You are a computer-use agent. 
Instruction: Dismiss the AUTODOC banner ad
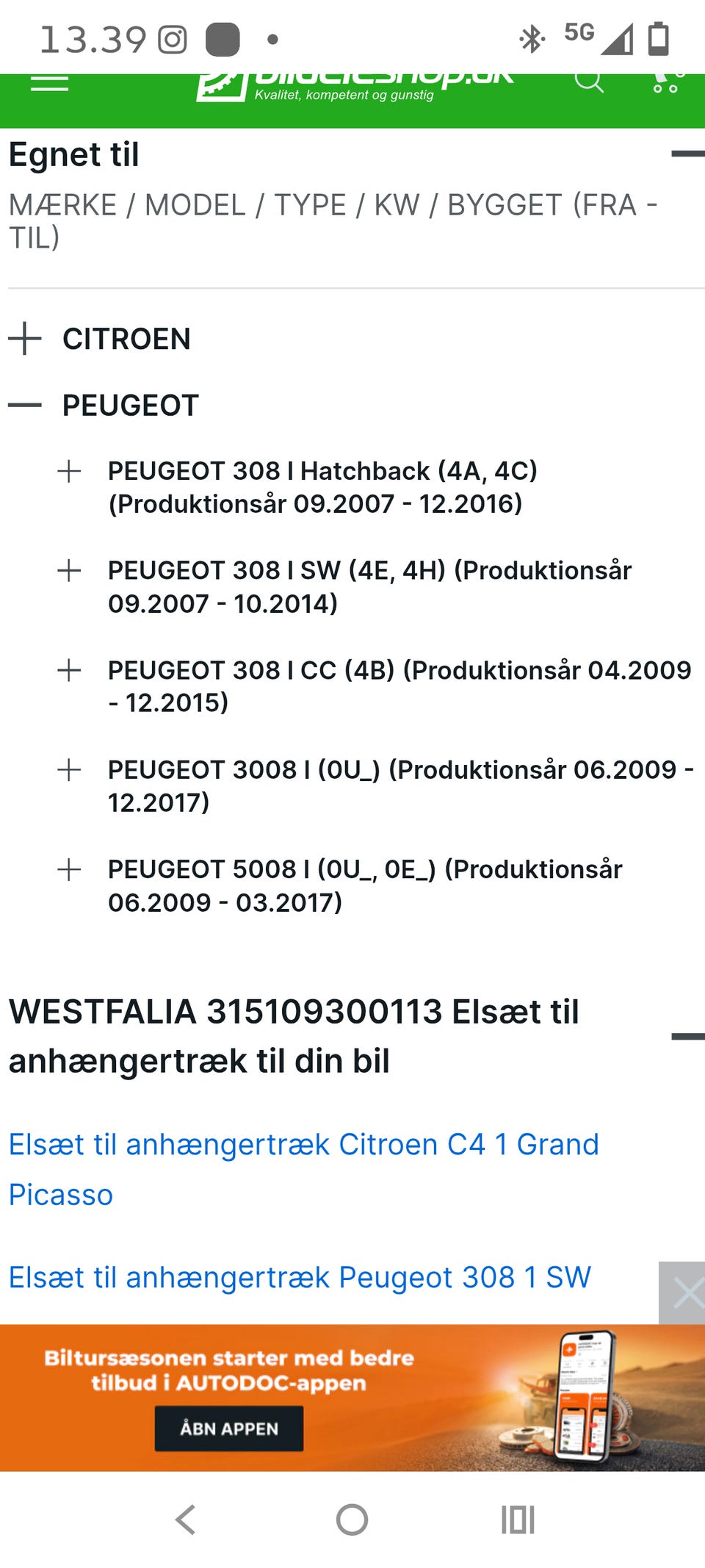point(682,1293)
